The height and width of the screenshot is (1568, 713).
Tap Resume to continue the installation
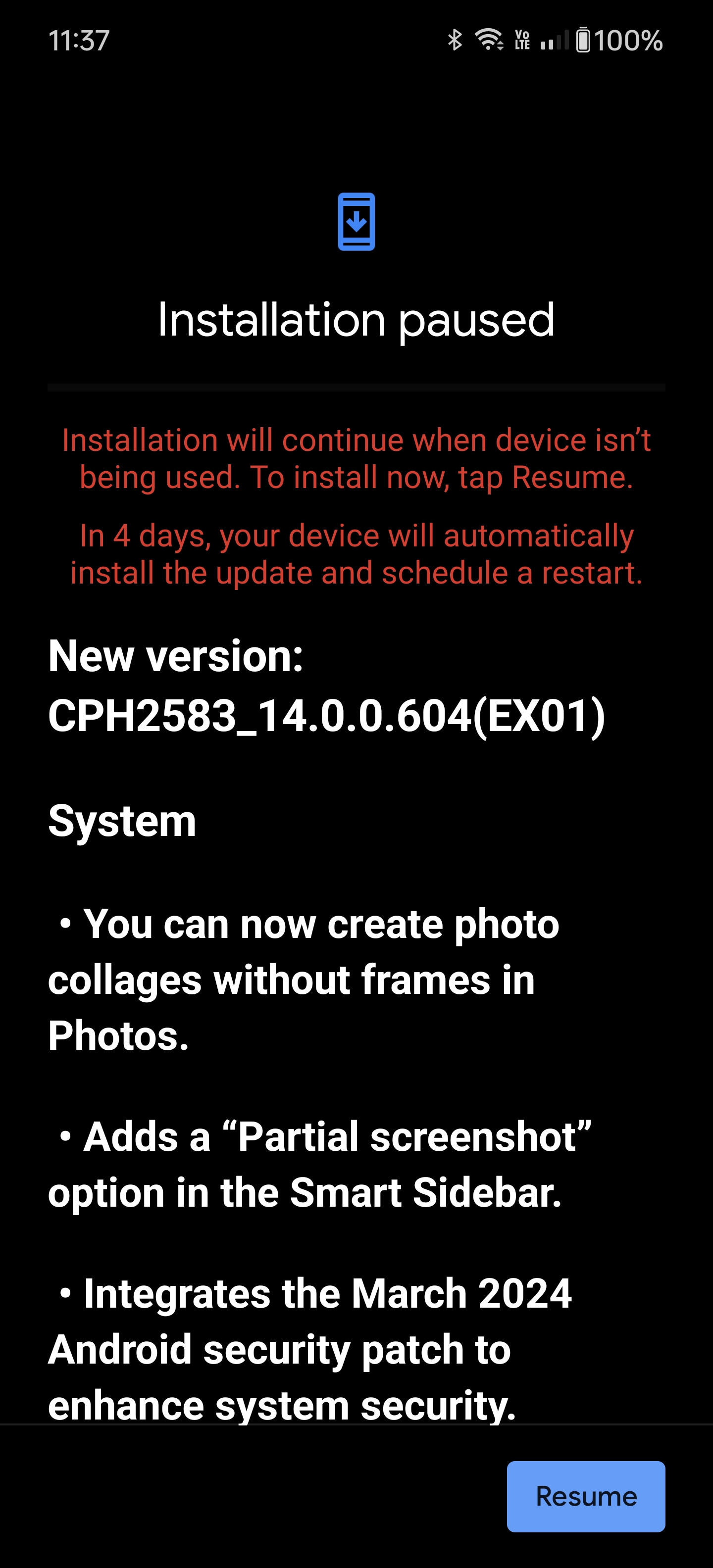(x=585, y=1496)
